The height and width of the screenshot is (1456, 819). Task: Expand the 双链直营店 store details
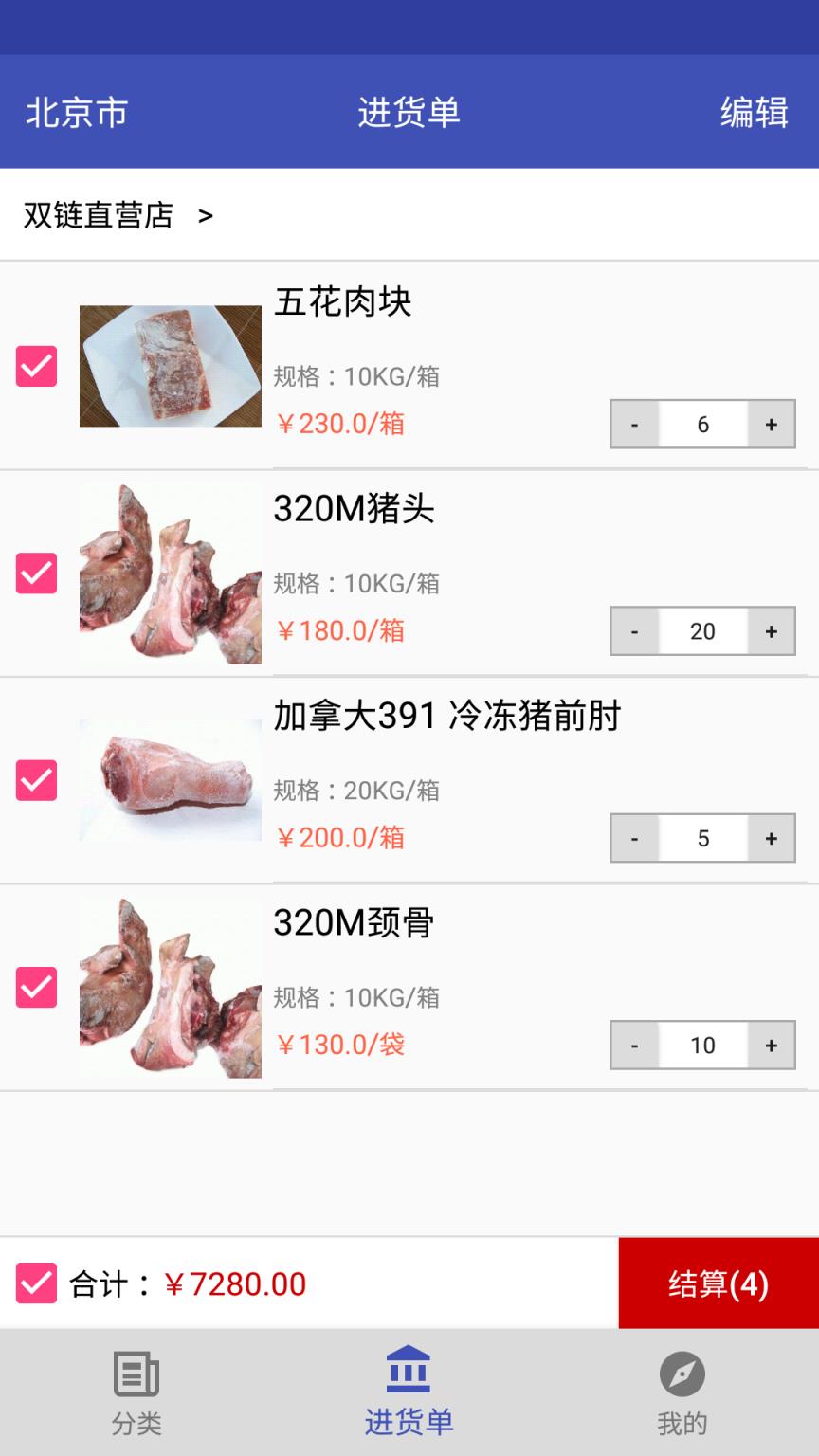114,214
